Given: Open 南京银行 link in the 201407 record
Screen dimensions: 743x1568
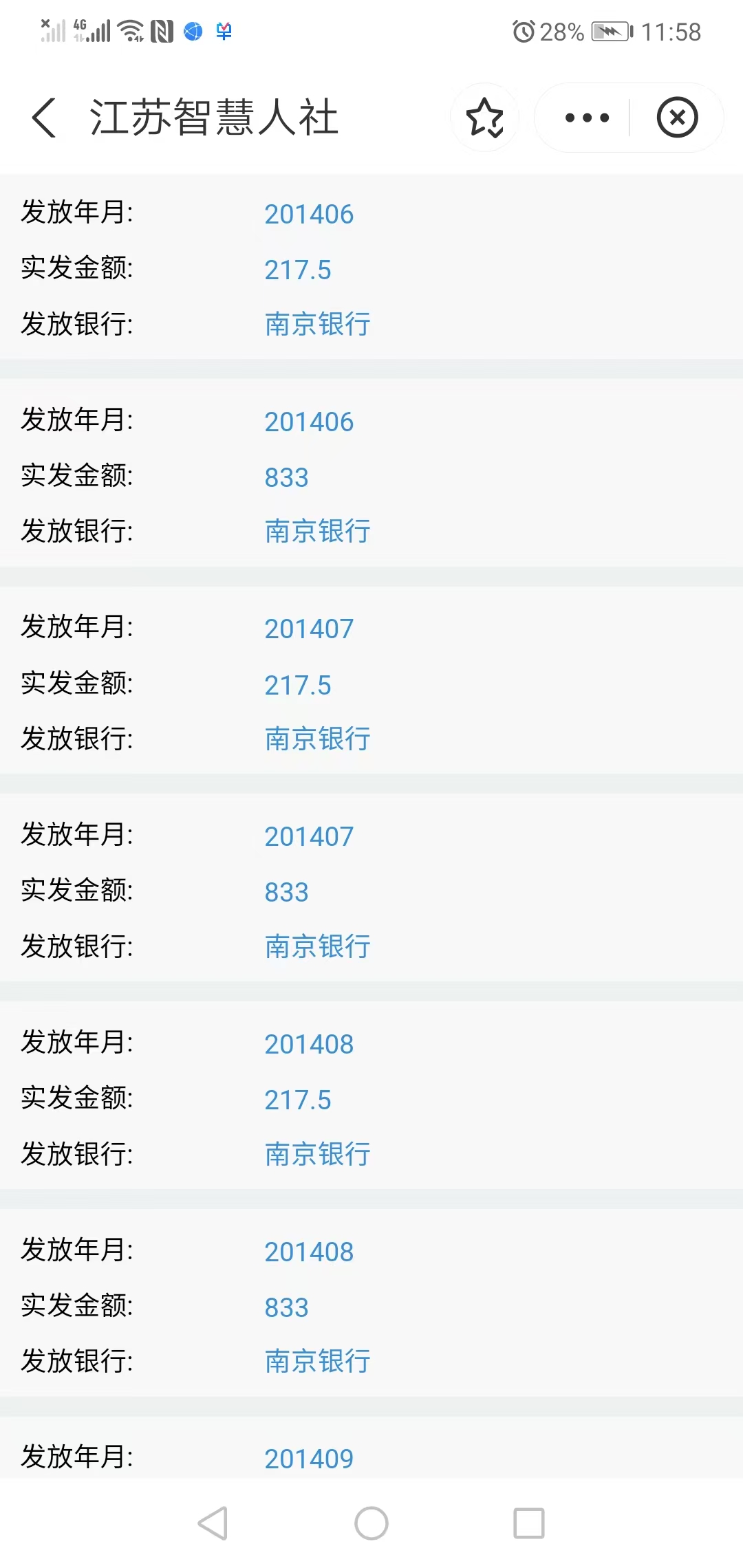Looking at the screenshot, I should pyautogui.click(x=317, y=739).
